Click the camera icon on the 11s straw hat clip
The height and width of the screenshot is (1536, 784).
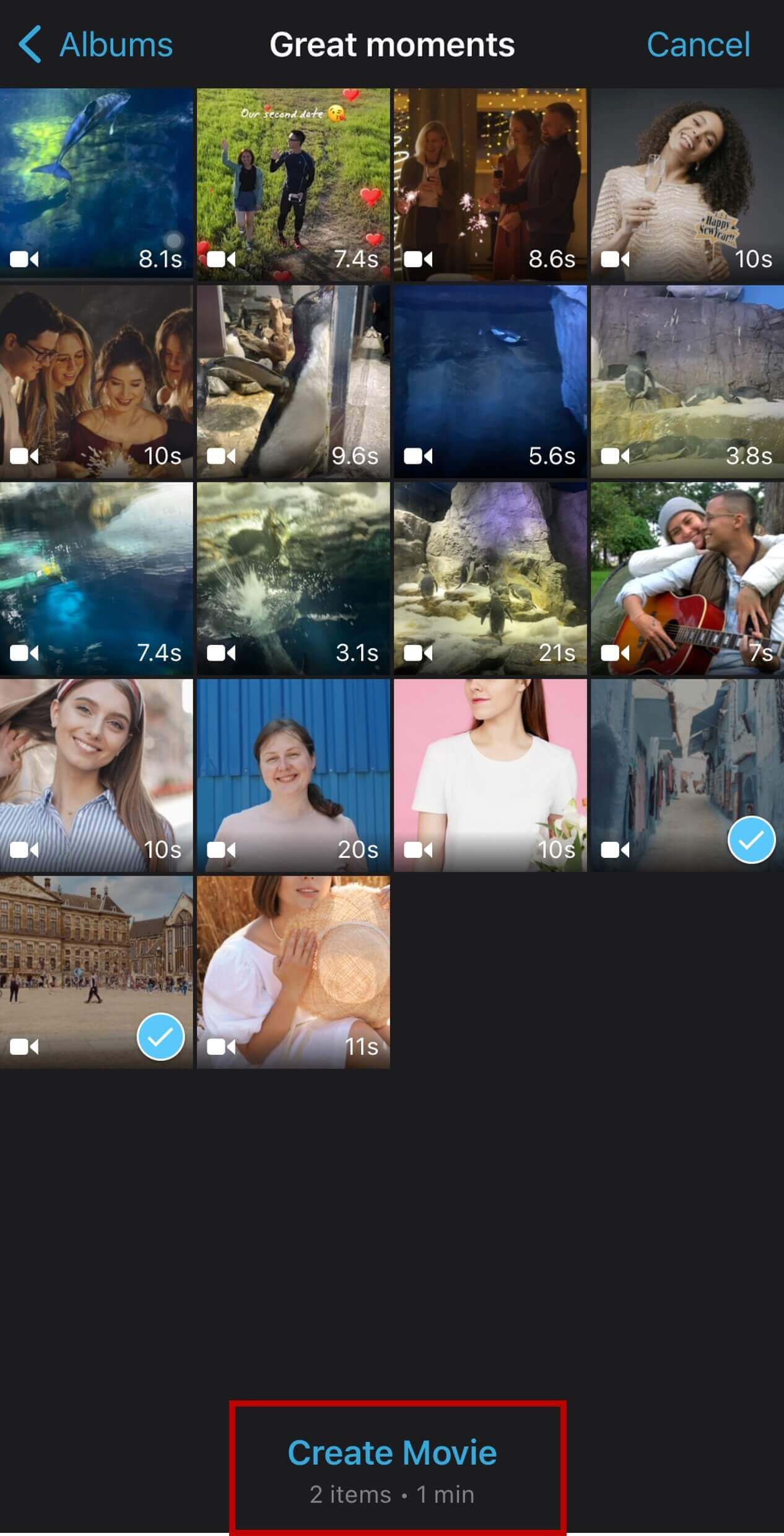coord(221,1045)
